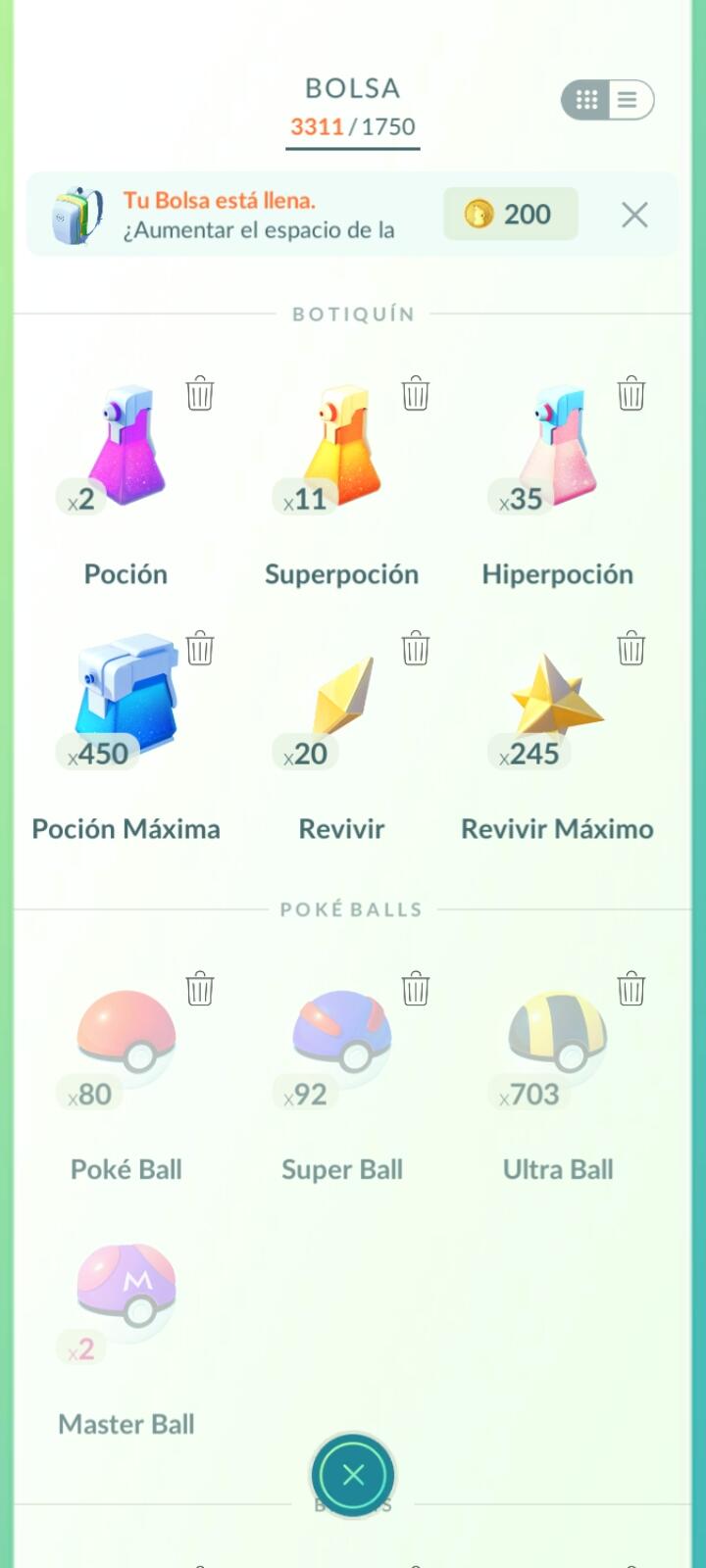Tap the Super Ball trash icon
The height and width of the screenshot is (1568, 706).
click(x=416, y=989)
